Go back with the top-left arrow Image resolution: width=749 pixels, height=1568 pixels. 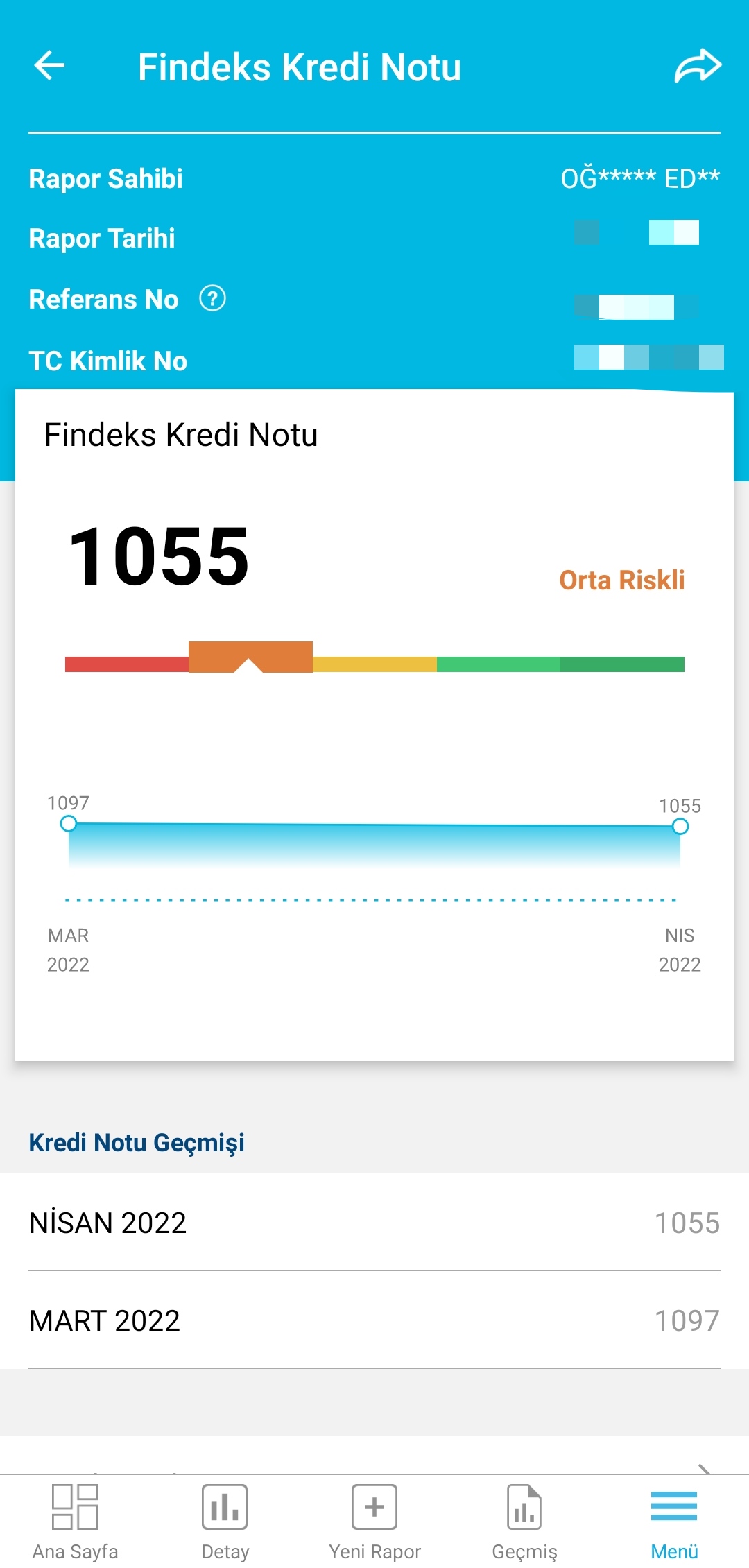coord(49,67)
